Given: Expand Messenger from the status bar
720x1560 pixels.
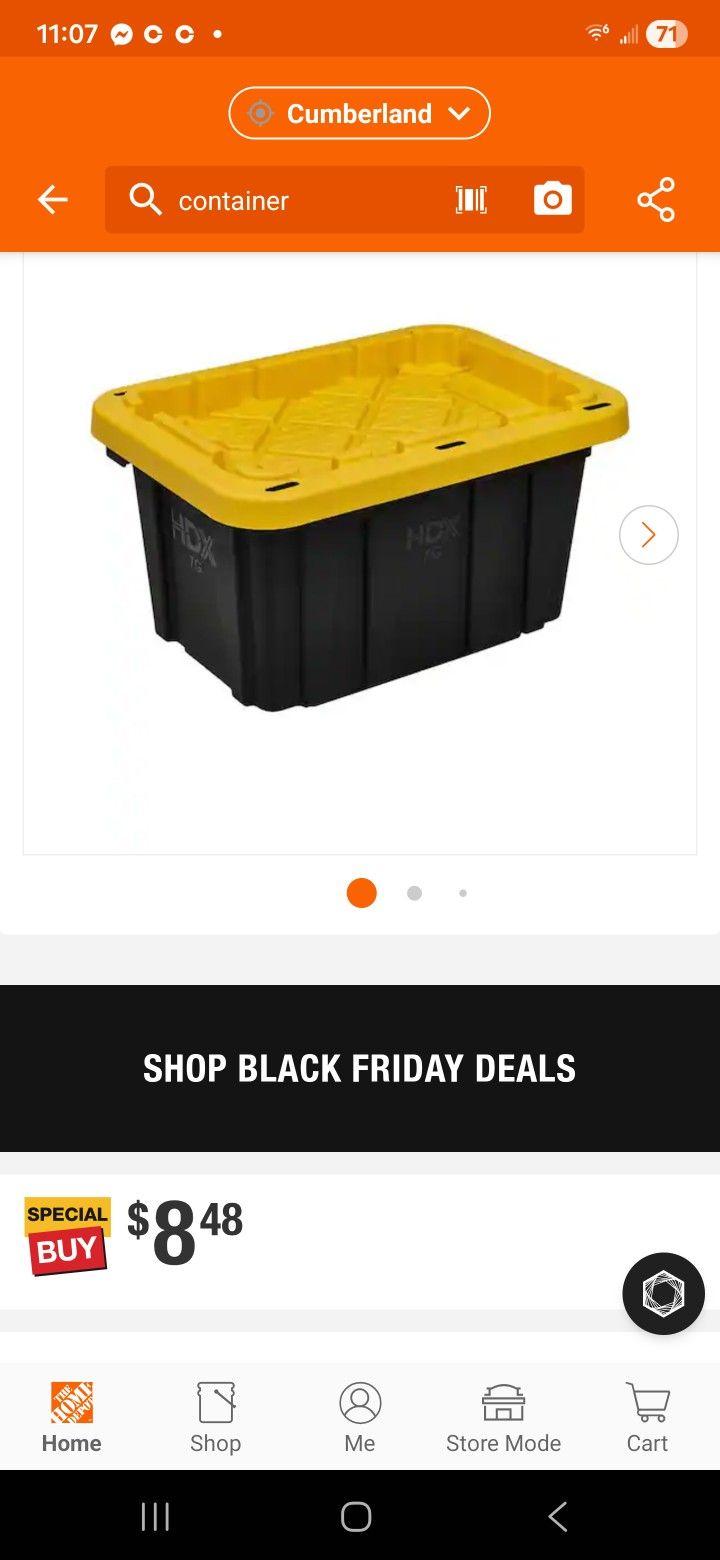Looking at the screenshot, I should point(122,32).
